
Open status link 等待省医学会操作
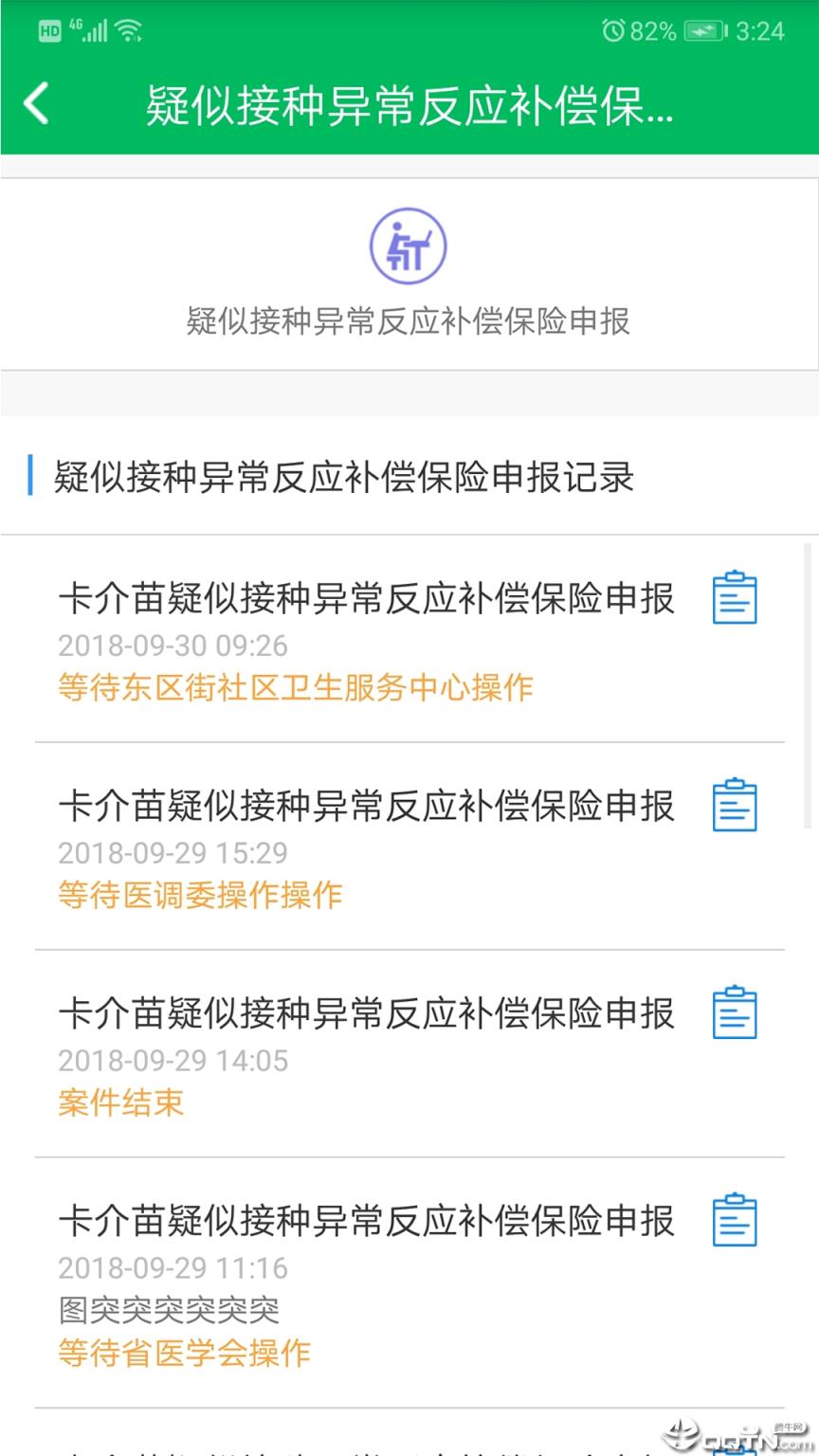(186, 1352)
